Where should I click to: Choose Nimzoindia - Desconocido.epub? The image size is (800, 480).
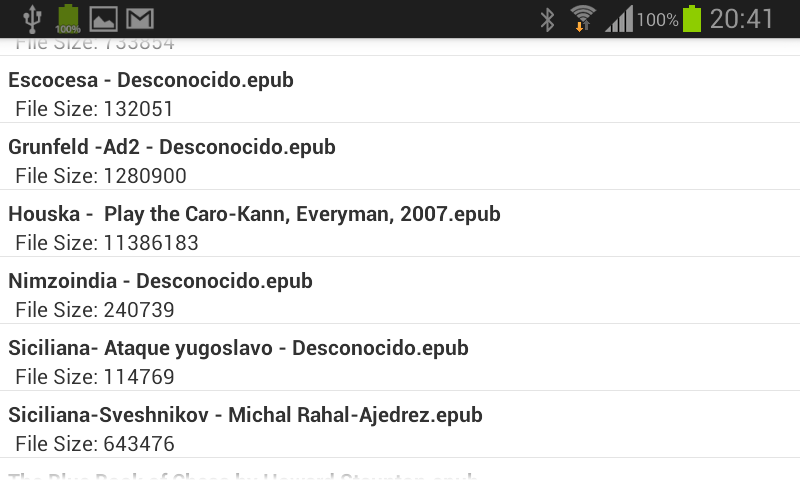(x=400, y=293)
